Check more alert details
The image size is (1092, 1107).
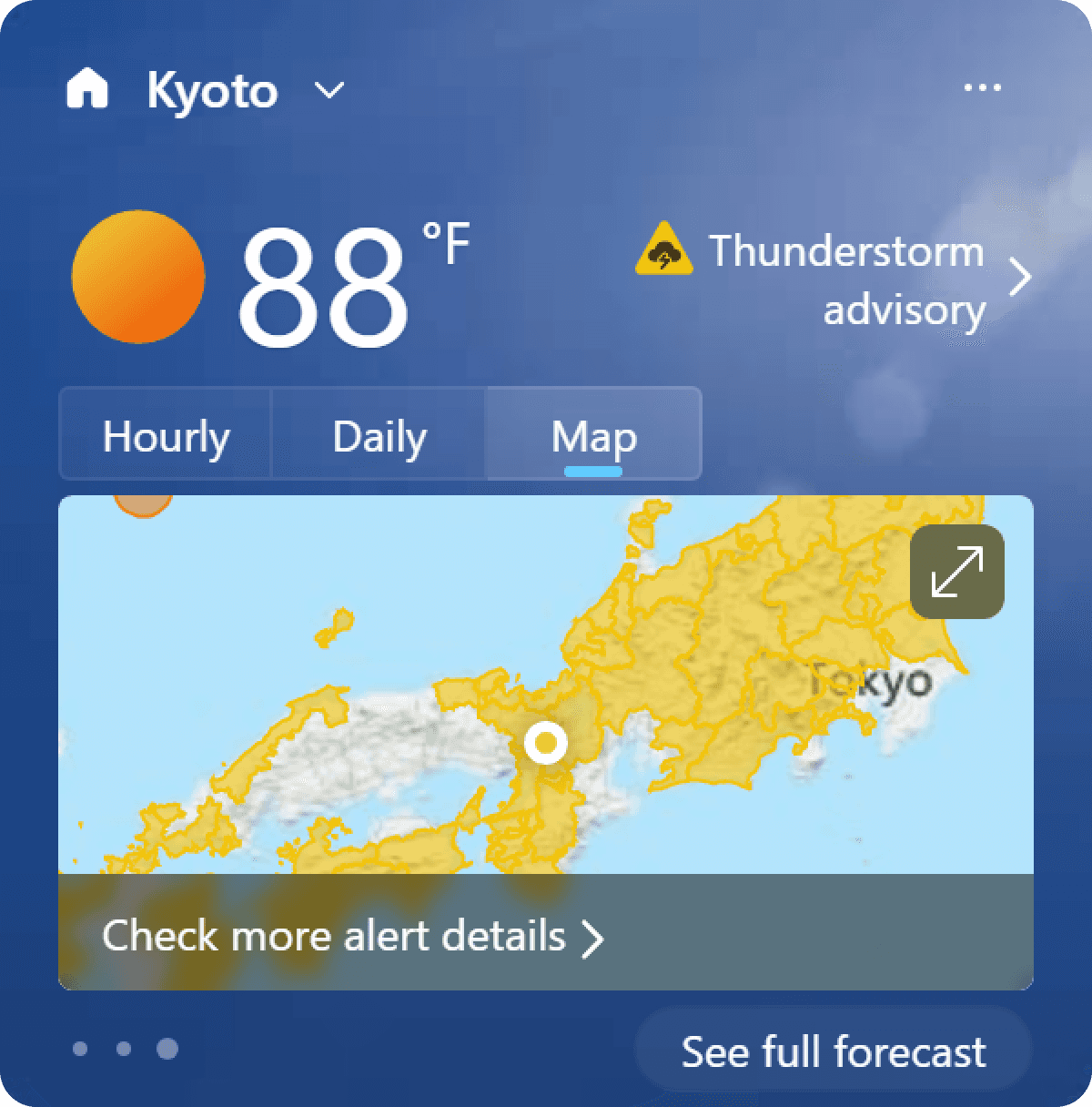pos(353,936)
